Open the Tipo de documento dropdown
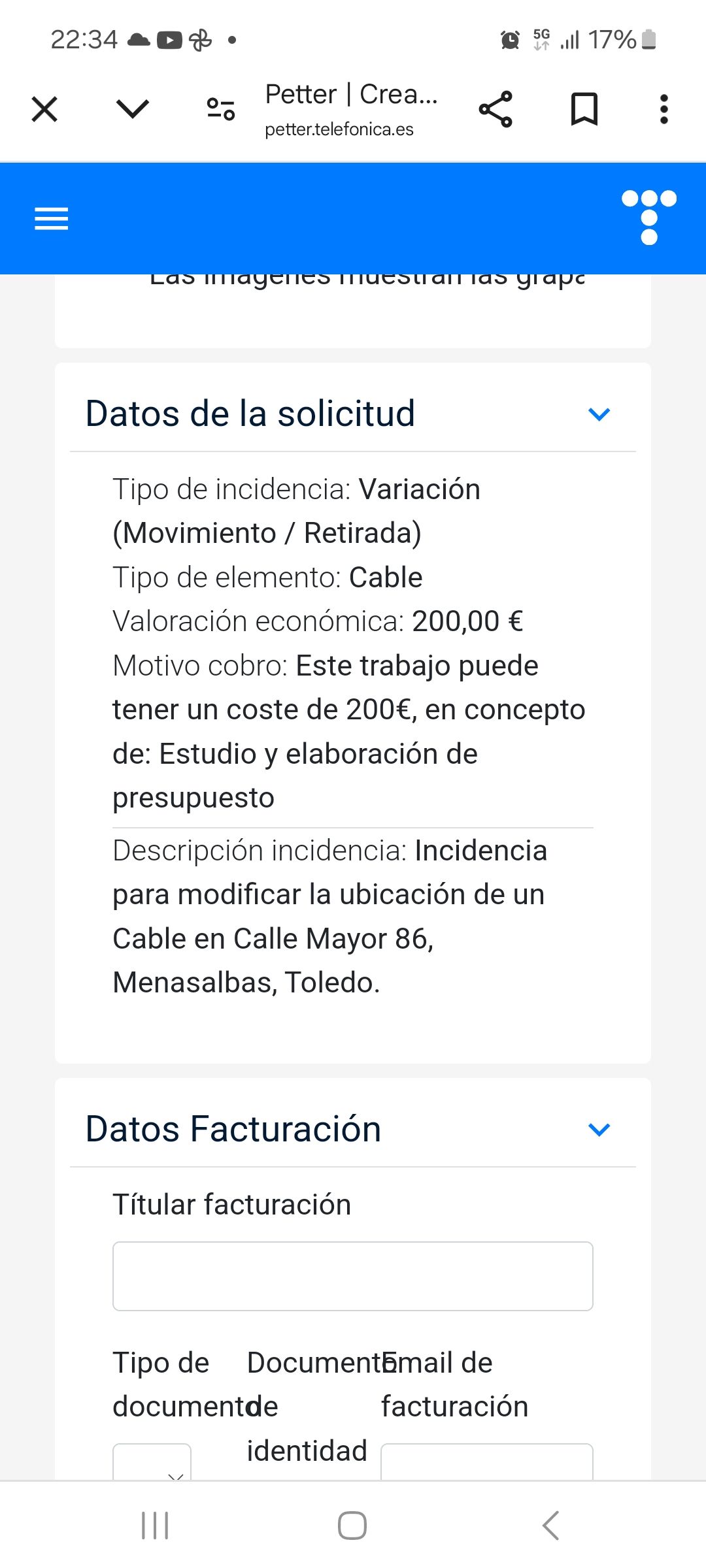The width and height of the screenshot is (706, 1568). pos(152,1463)
